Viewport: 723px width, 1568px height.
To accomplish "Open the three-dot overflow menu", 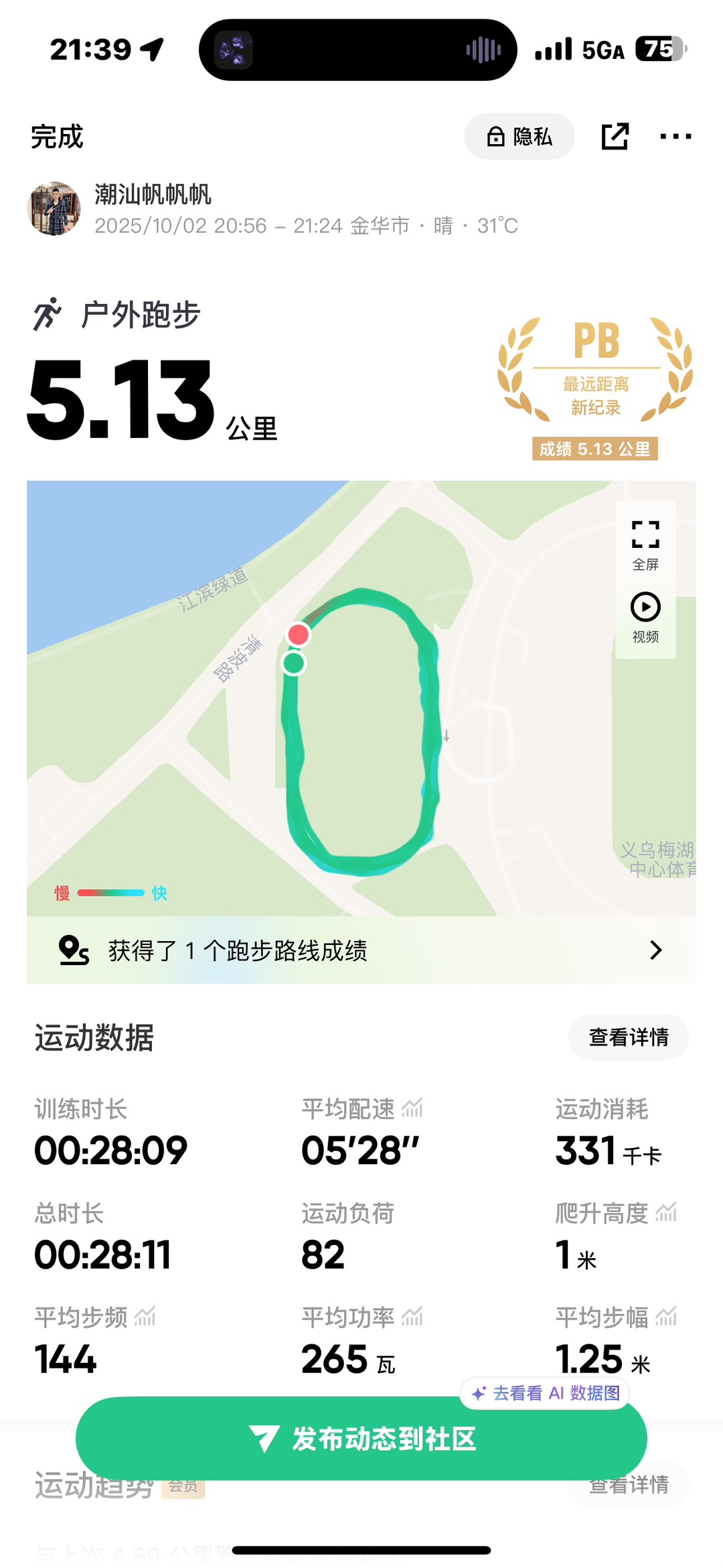I will tap(675, 137).
